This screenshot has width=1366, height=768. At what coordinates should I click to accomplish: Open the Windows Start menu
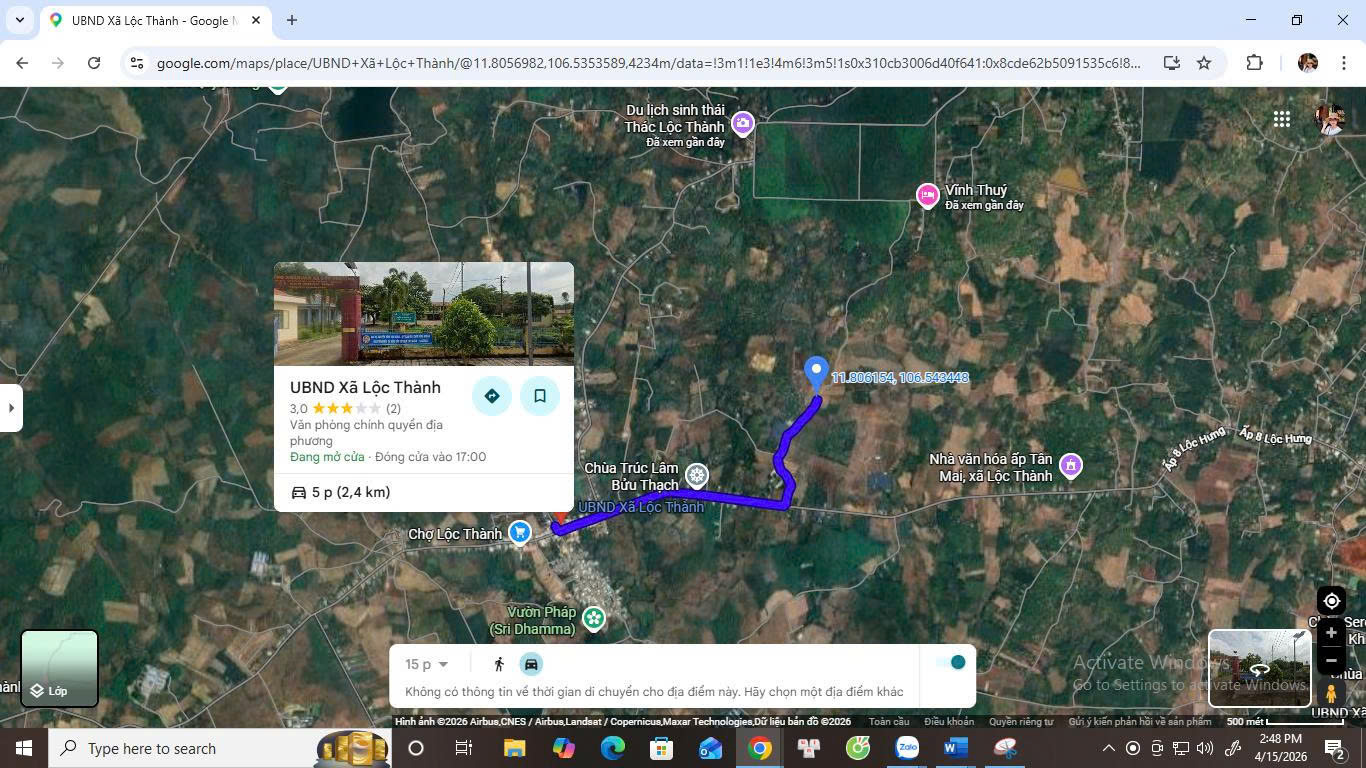24,748
